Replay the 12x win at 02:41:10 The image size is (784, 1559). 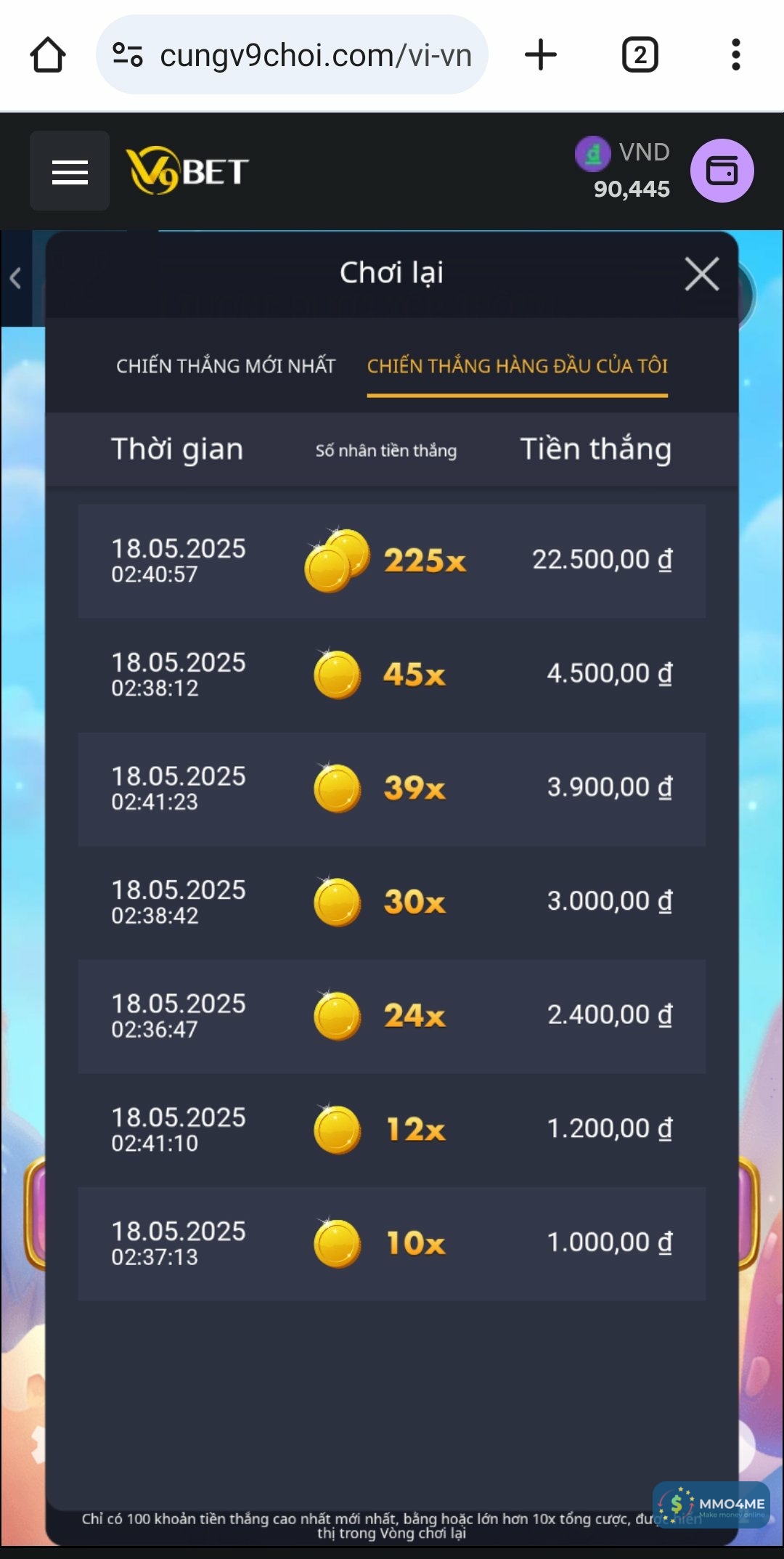(392, 1129)
